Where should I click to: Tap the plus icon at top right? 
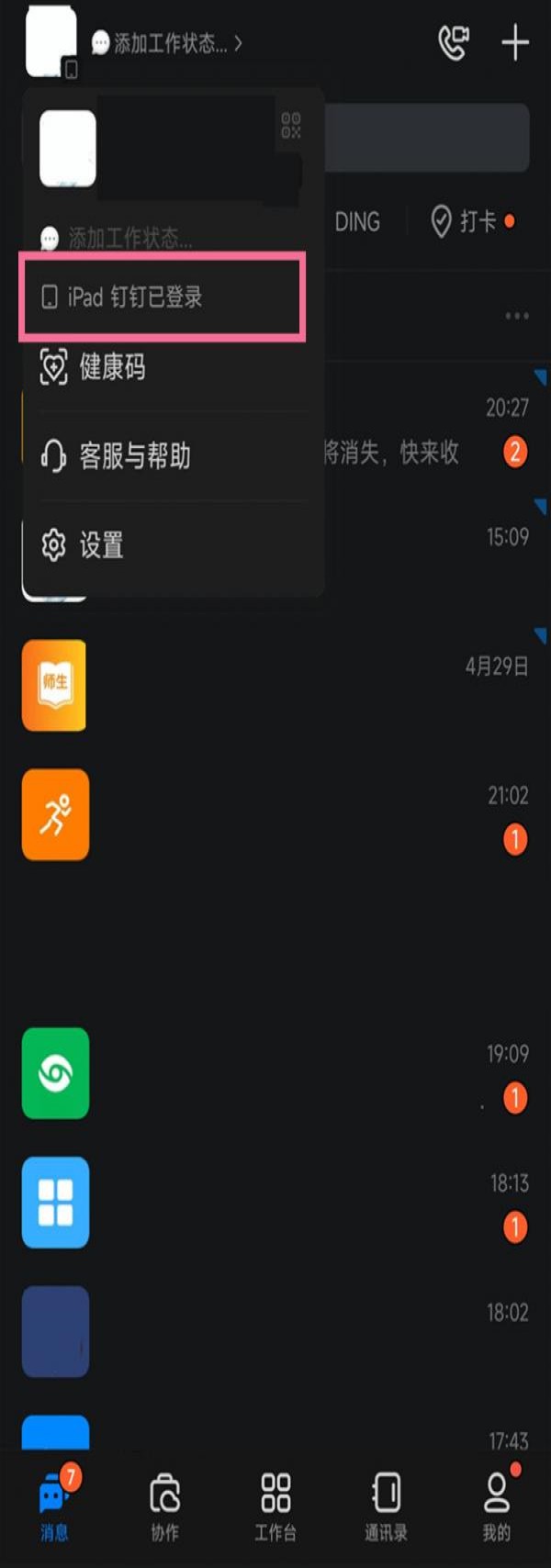point(515,42)
